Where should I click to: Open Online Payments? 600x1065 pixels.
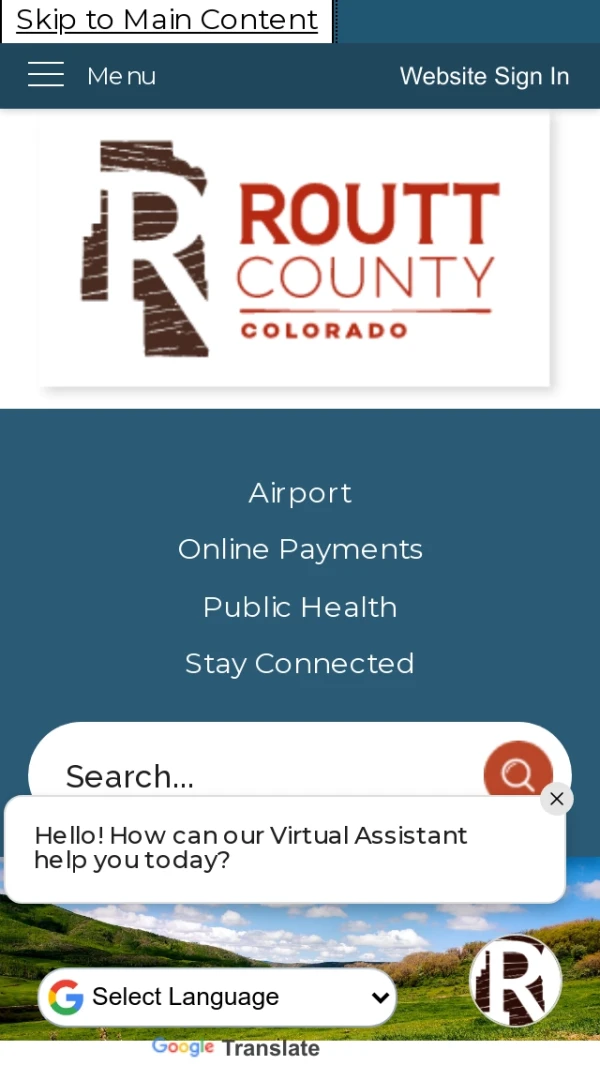[x=300, y=549]
